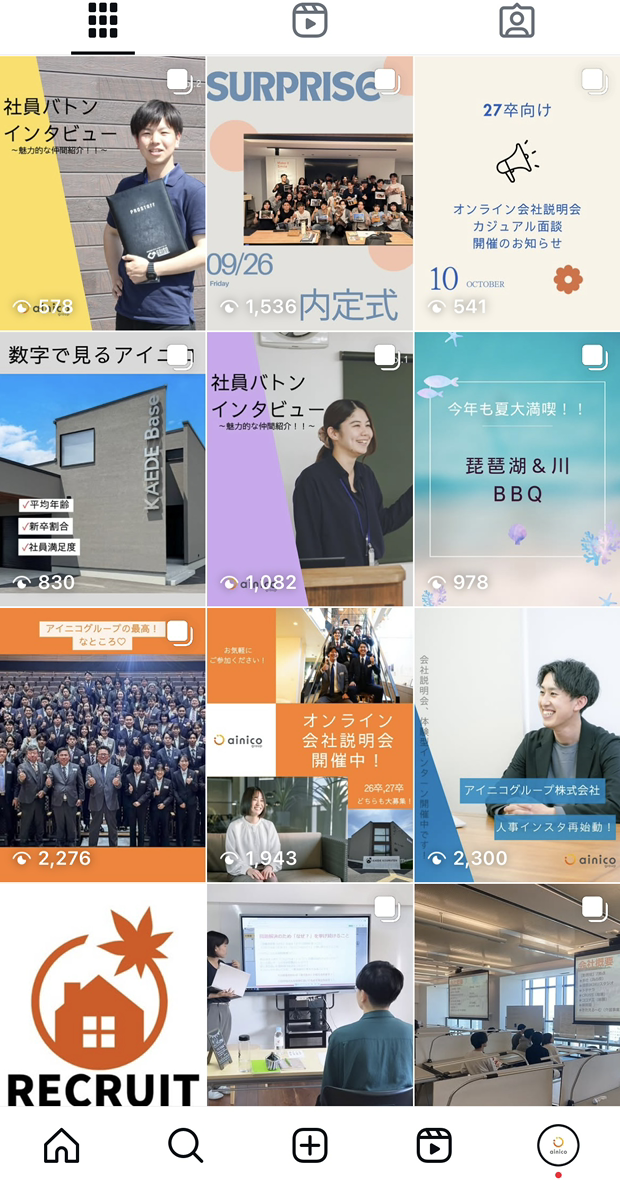The height and width of the screenshot is (1200, 620).
Task: Open the ainico profile tab
Action: click(x=558, y=1146)
